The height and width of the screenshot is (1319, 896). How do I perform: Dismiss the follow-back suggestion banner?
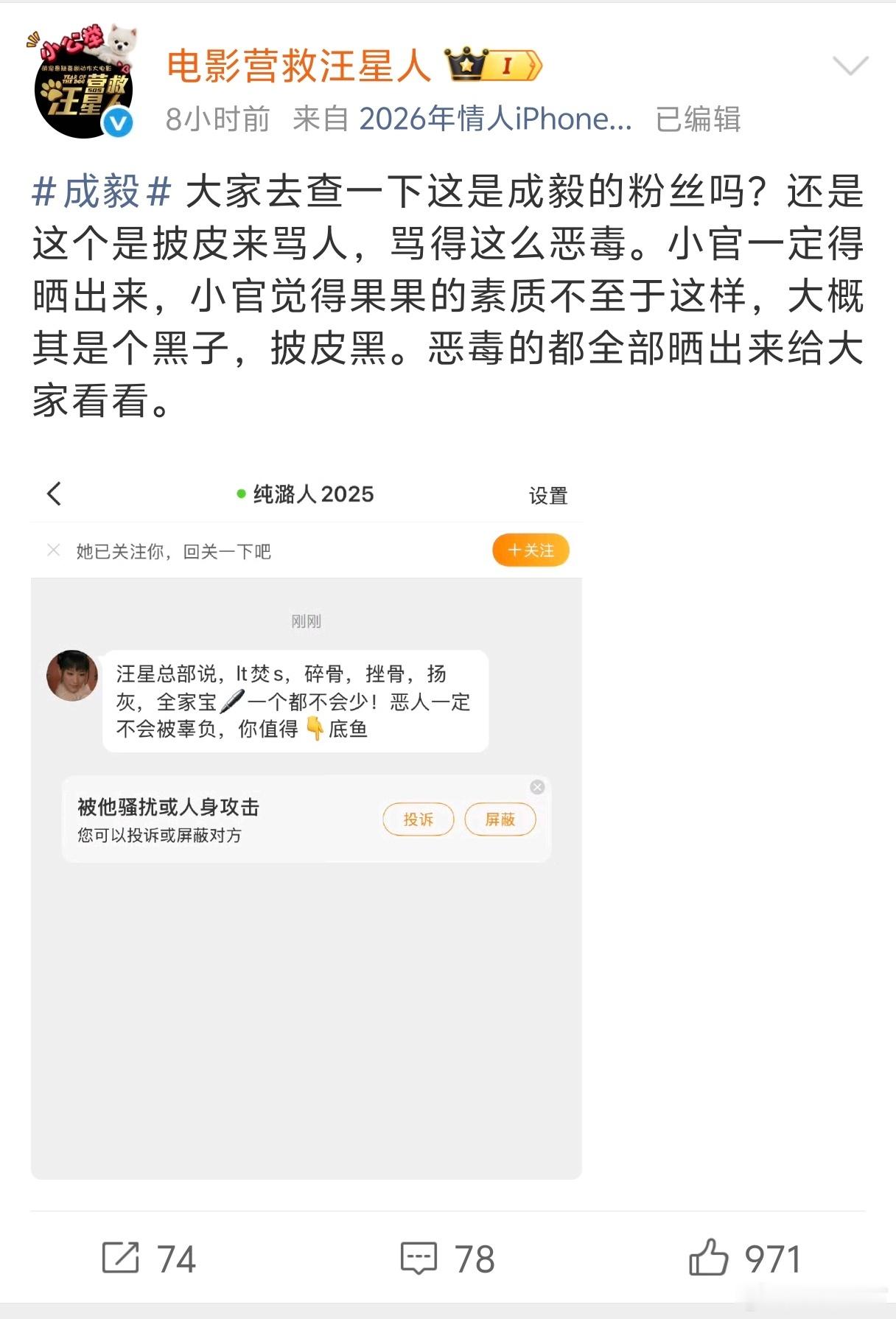[53, 550]
